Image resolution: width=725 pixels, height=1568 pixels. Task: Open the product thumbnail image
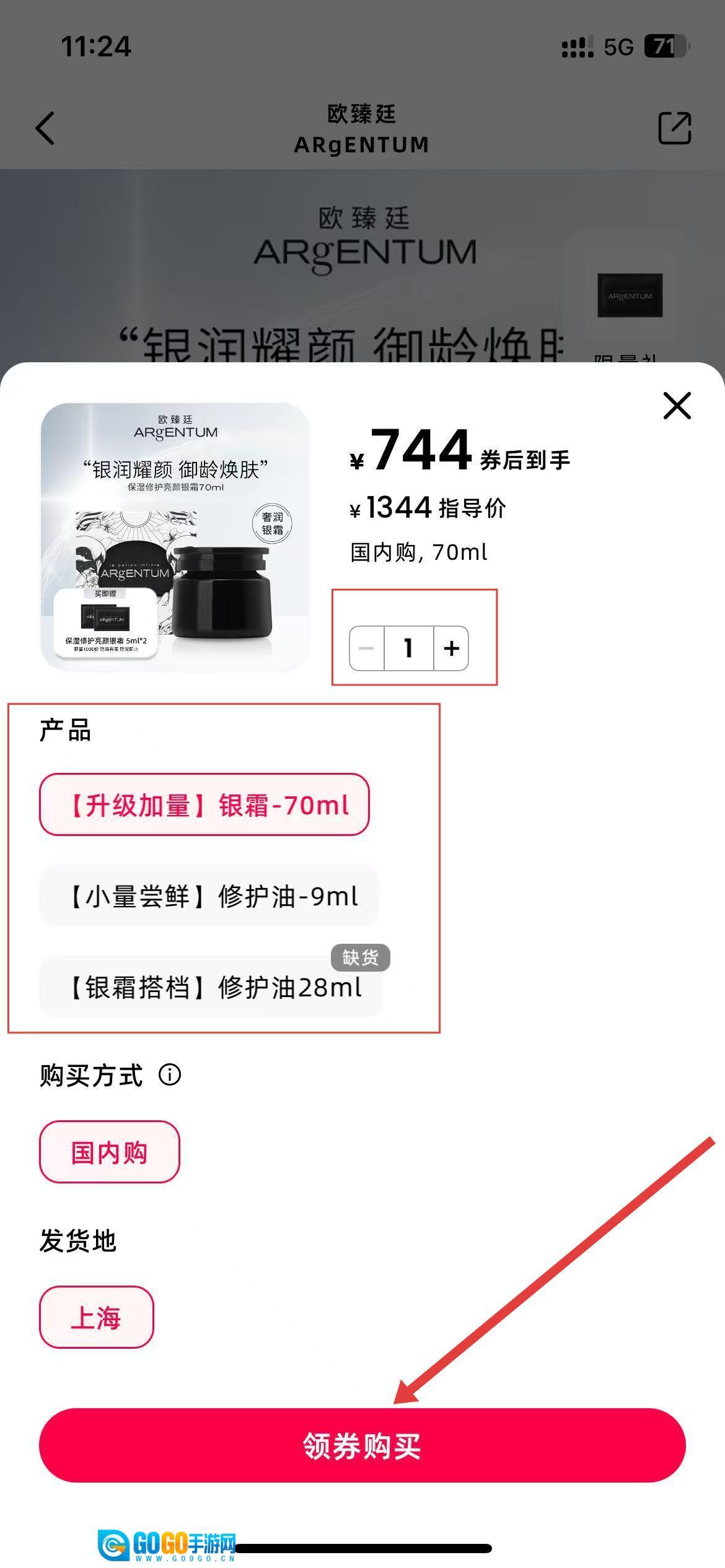pyautogui.click(x=175, y=537)
